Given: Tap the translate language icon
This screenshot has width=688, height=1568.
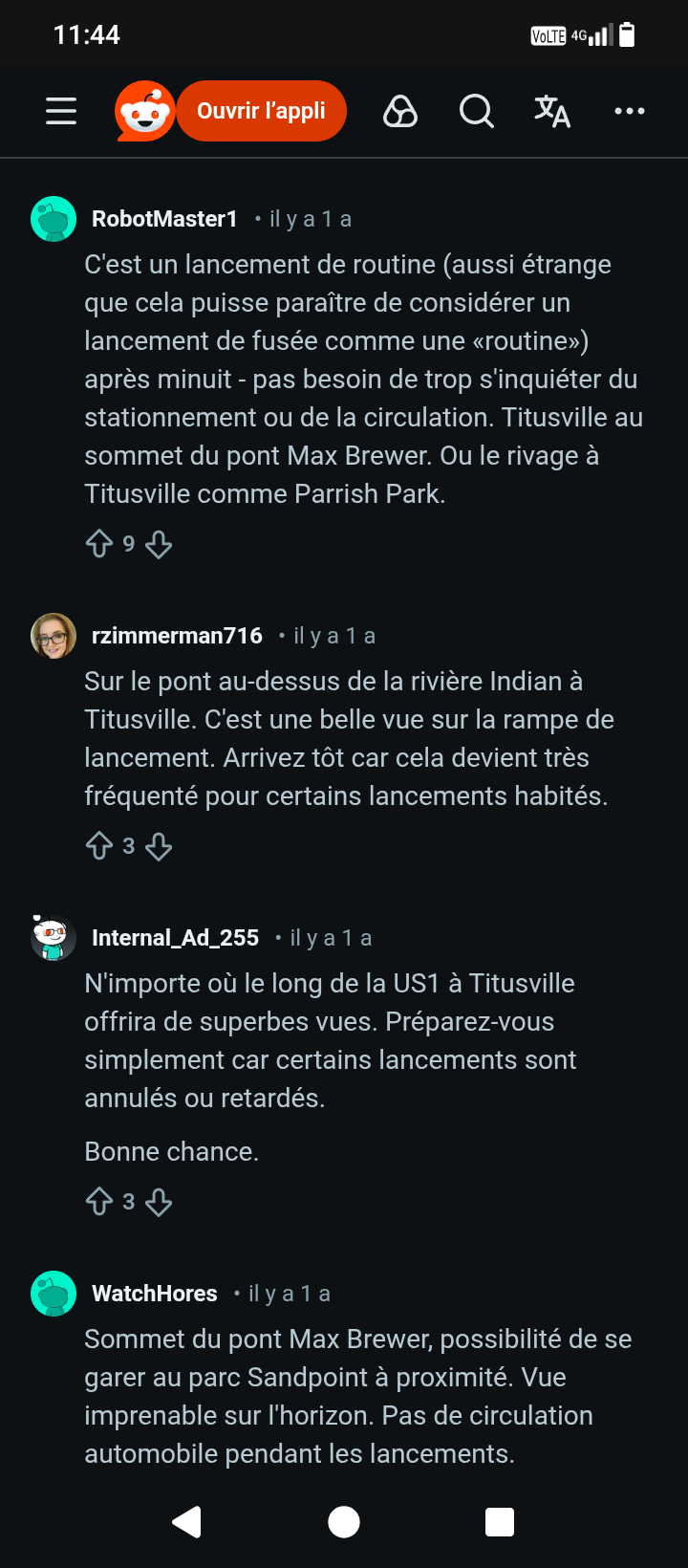Looking at the screenshot, I should (x=552, y=111).
